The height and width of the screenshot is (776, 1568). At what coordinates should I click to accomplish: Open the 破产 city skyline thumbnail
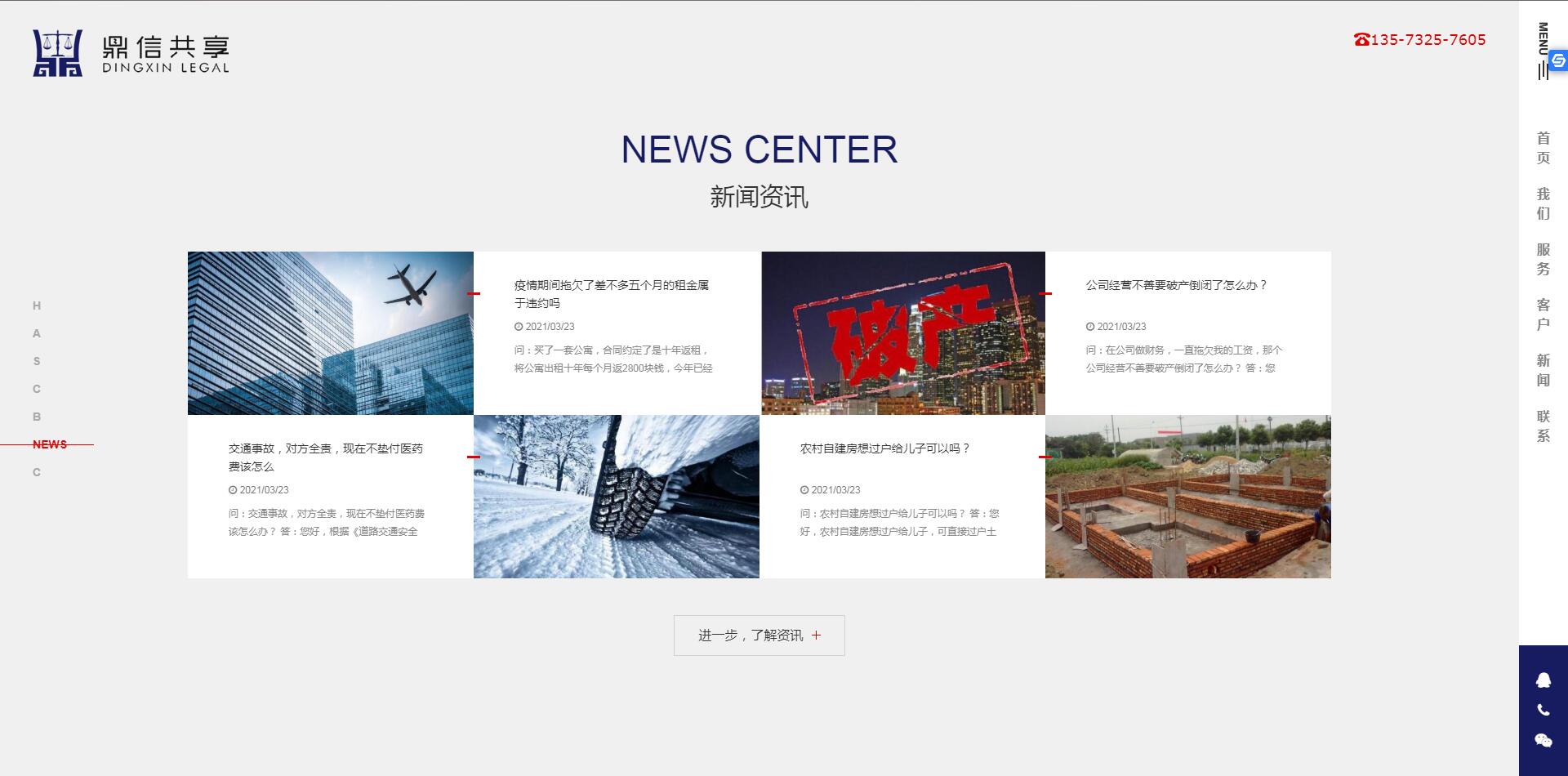coord(902,333)
